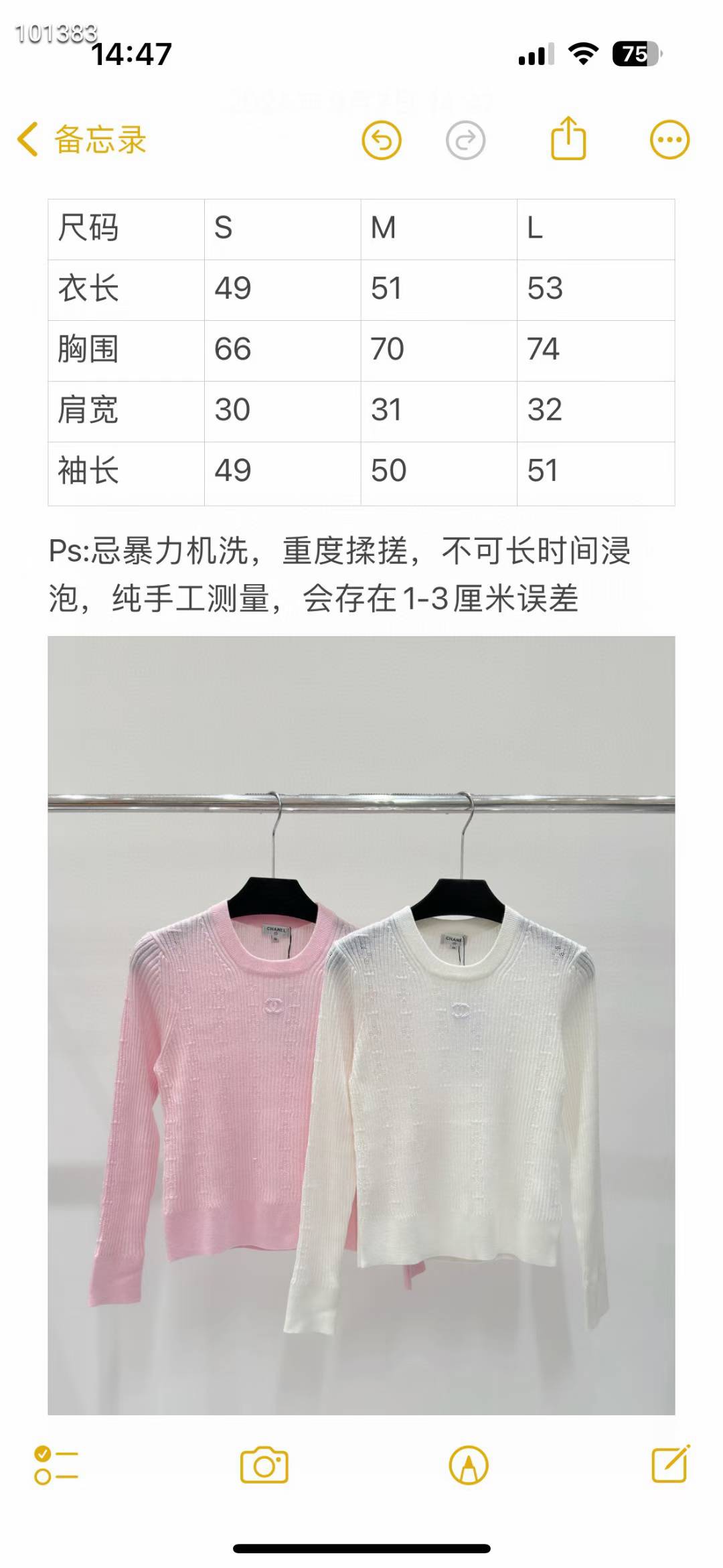Redo the last edit
The image size is (723, 1568).
(x=465, y=140)
